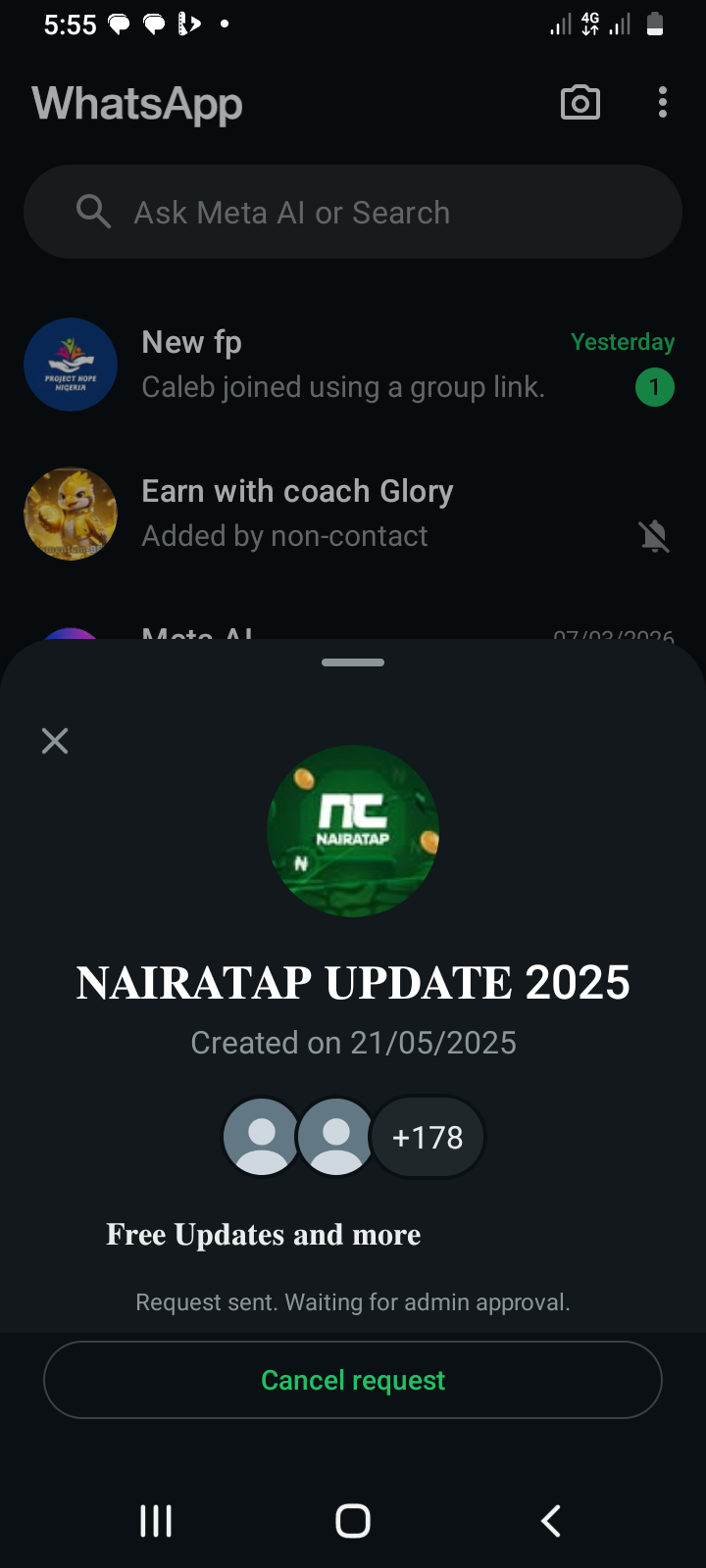Close the NAIRATAP group sheet
Screen dimensions: 706x1568
[x=55, y=741]
